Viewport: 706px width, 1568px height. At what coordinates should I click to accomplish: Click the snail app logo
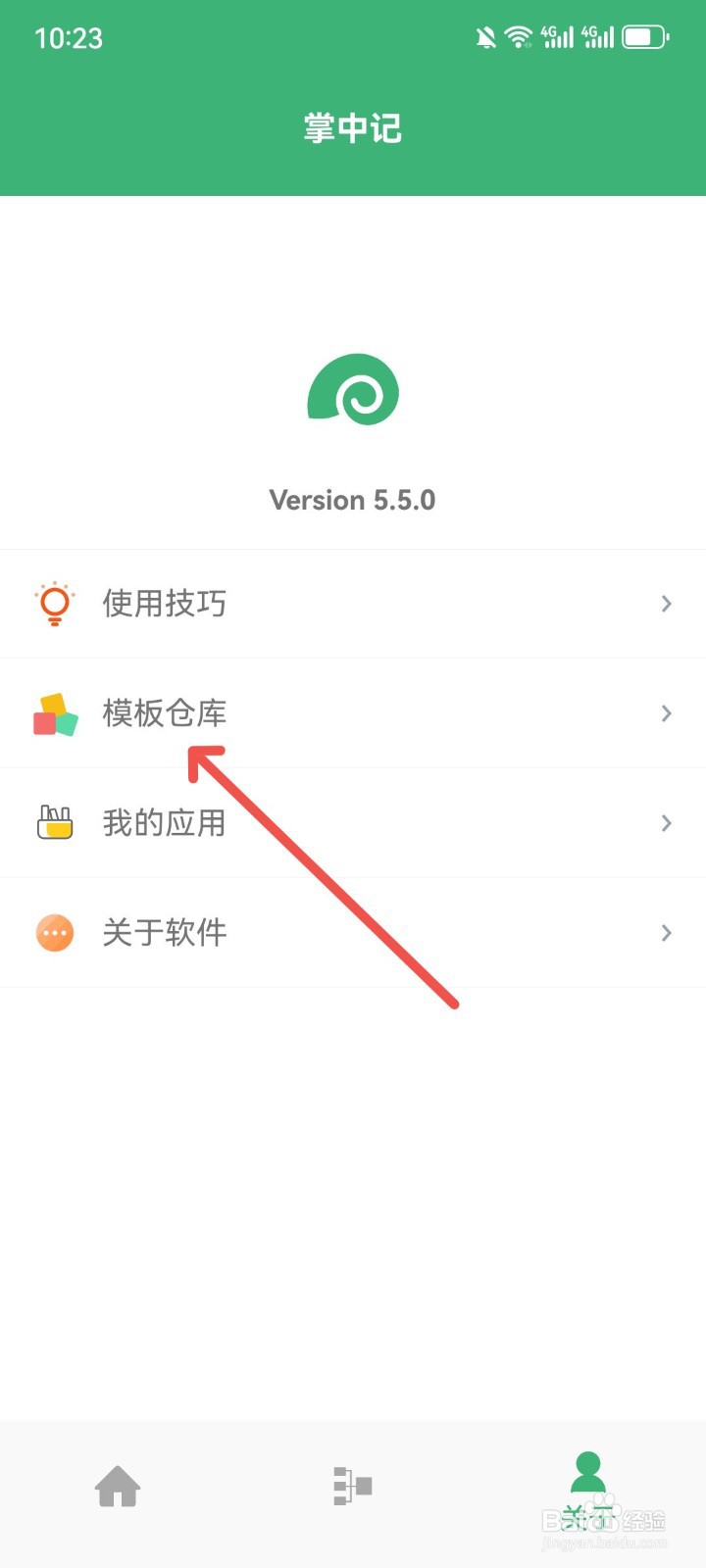click(353, 390)
